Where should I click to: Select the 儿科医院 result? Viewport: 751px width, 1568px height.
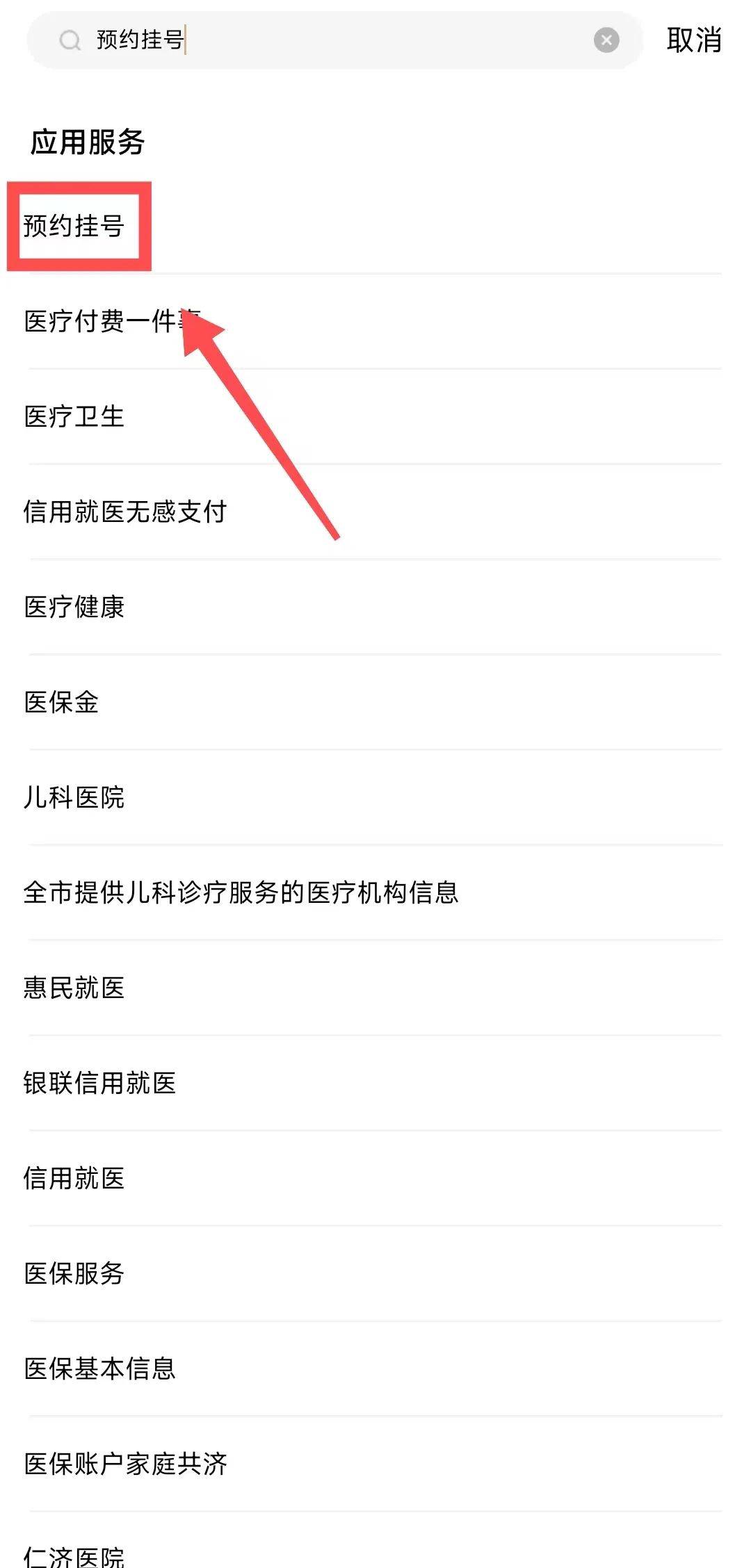point(74,797)
